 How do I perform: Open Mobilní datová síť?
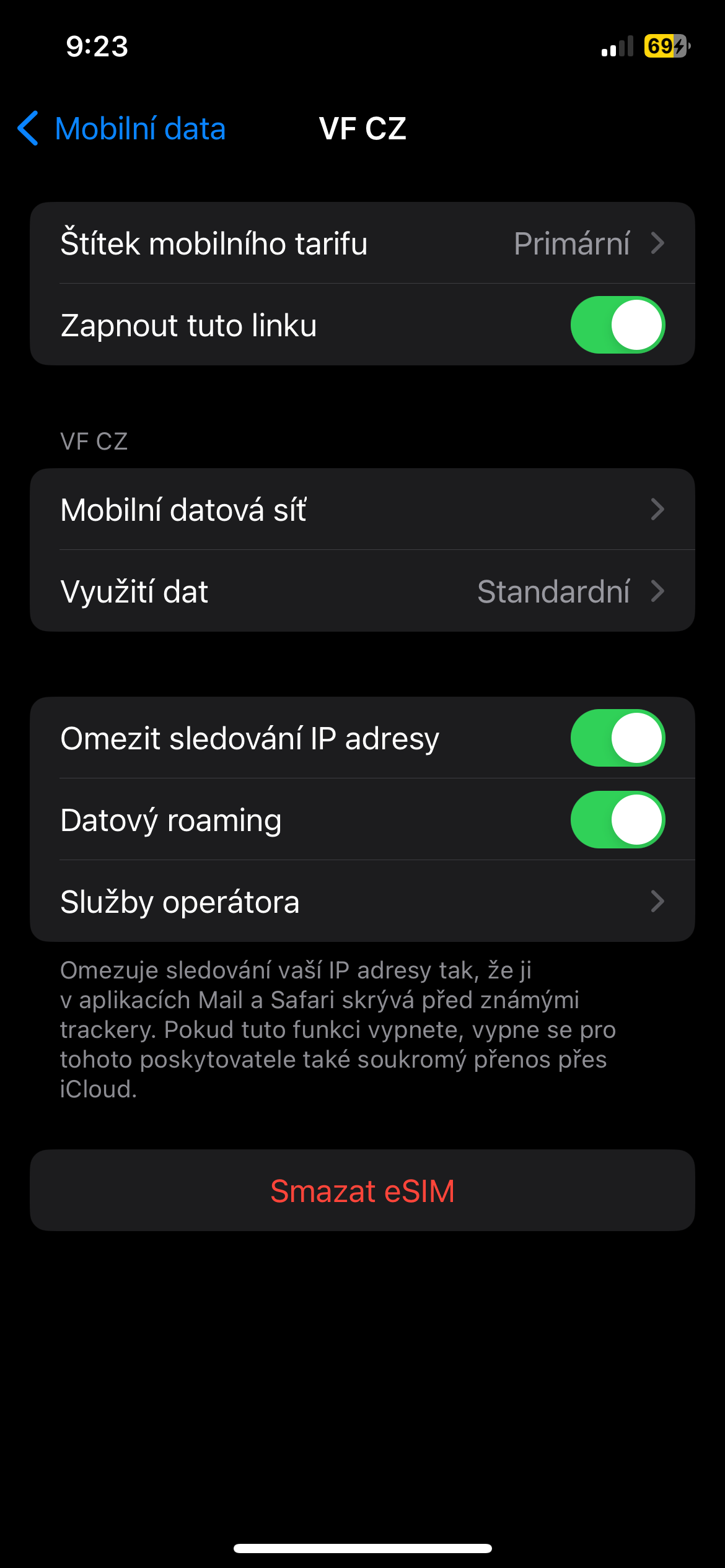[362, 509]
